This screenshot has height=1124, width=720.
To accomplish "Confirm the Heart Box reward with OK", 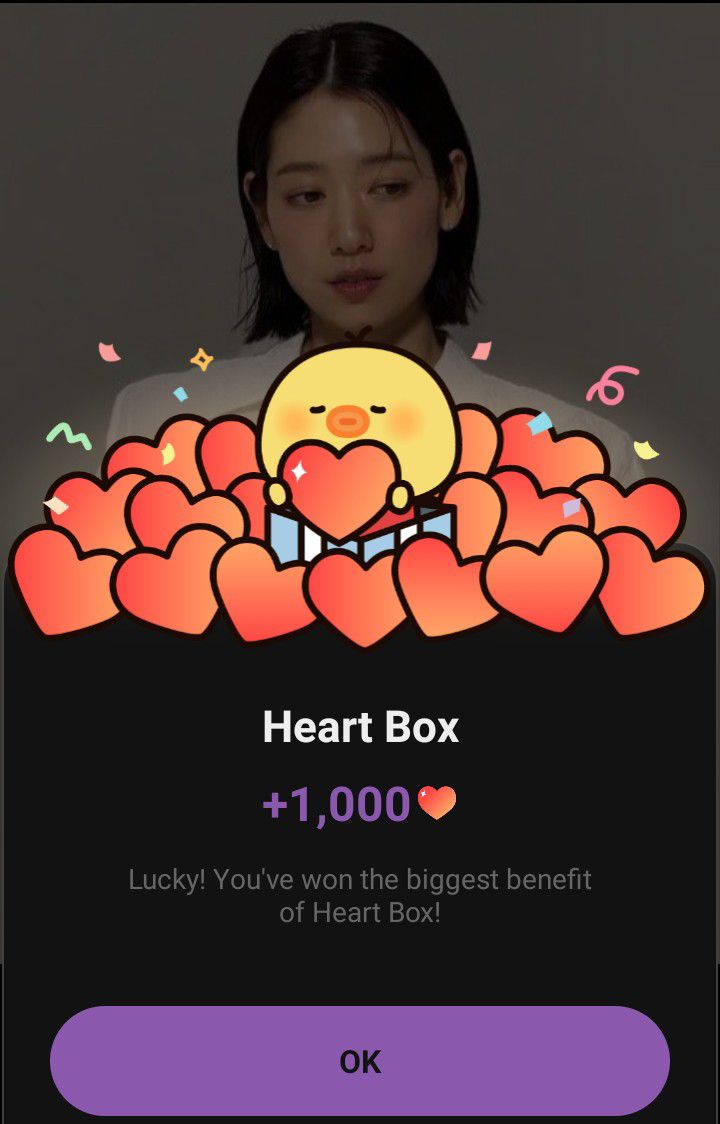I will pyautogui.click(x=360, y=1061).
